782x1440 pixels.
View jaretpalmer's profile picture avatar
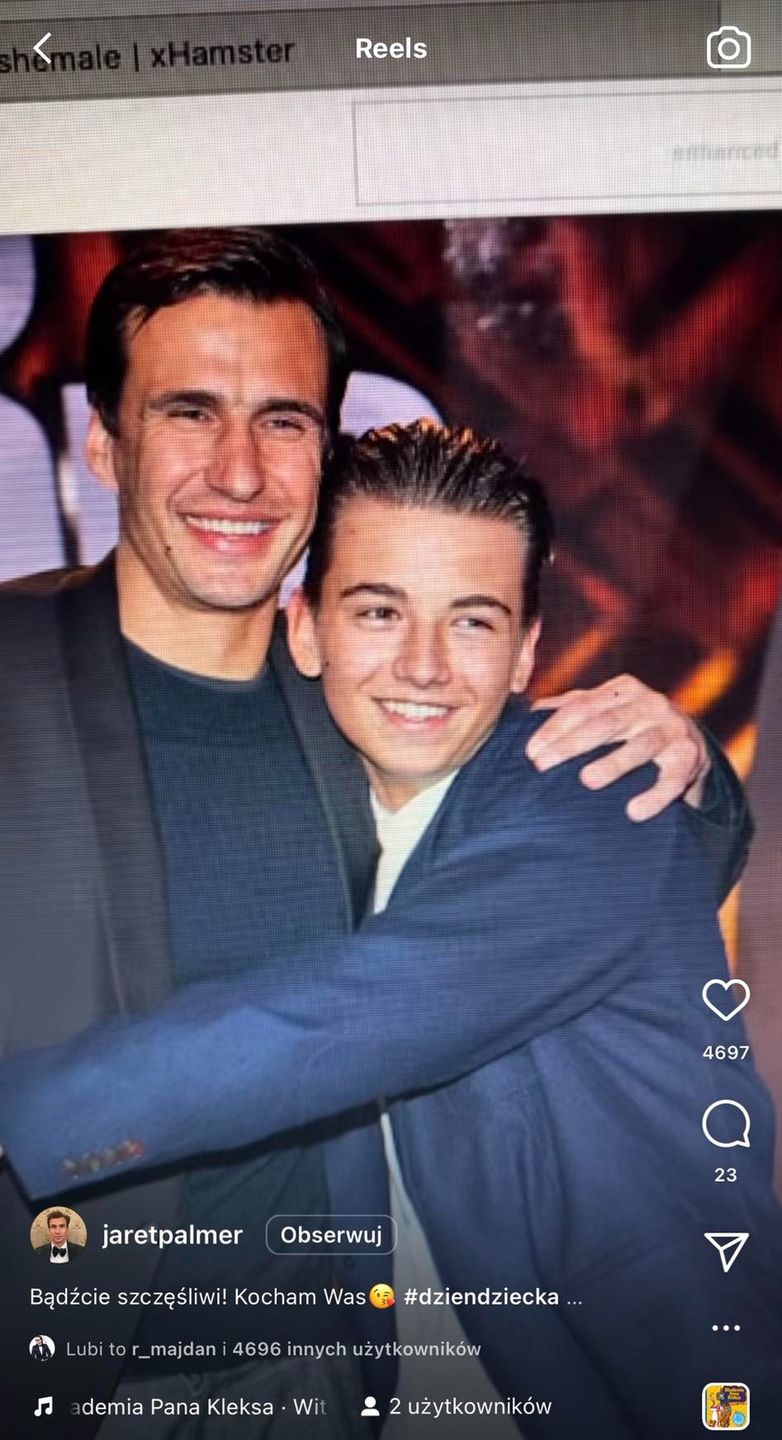click(58, 1234)
